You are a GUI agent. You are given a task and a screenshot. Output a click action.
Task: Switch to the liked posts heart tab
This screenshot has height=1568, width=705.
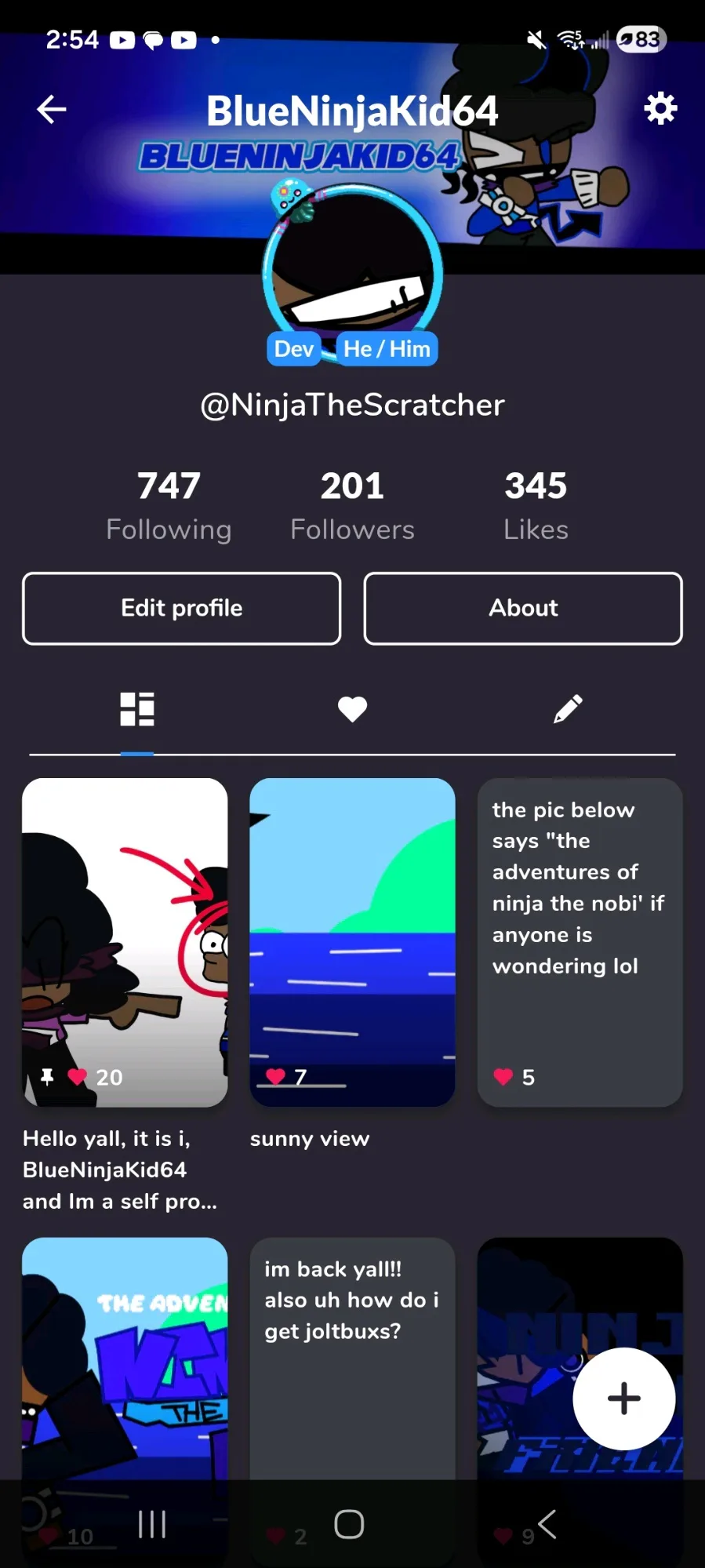(x=352, y=710)
